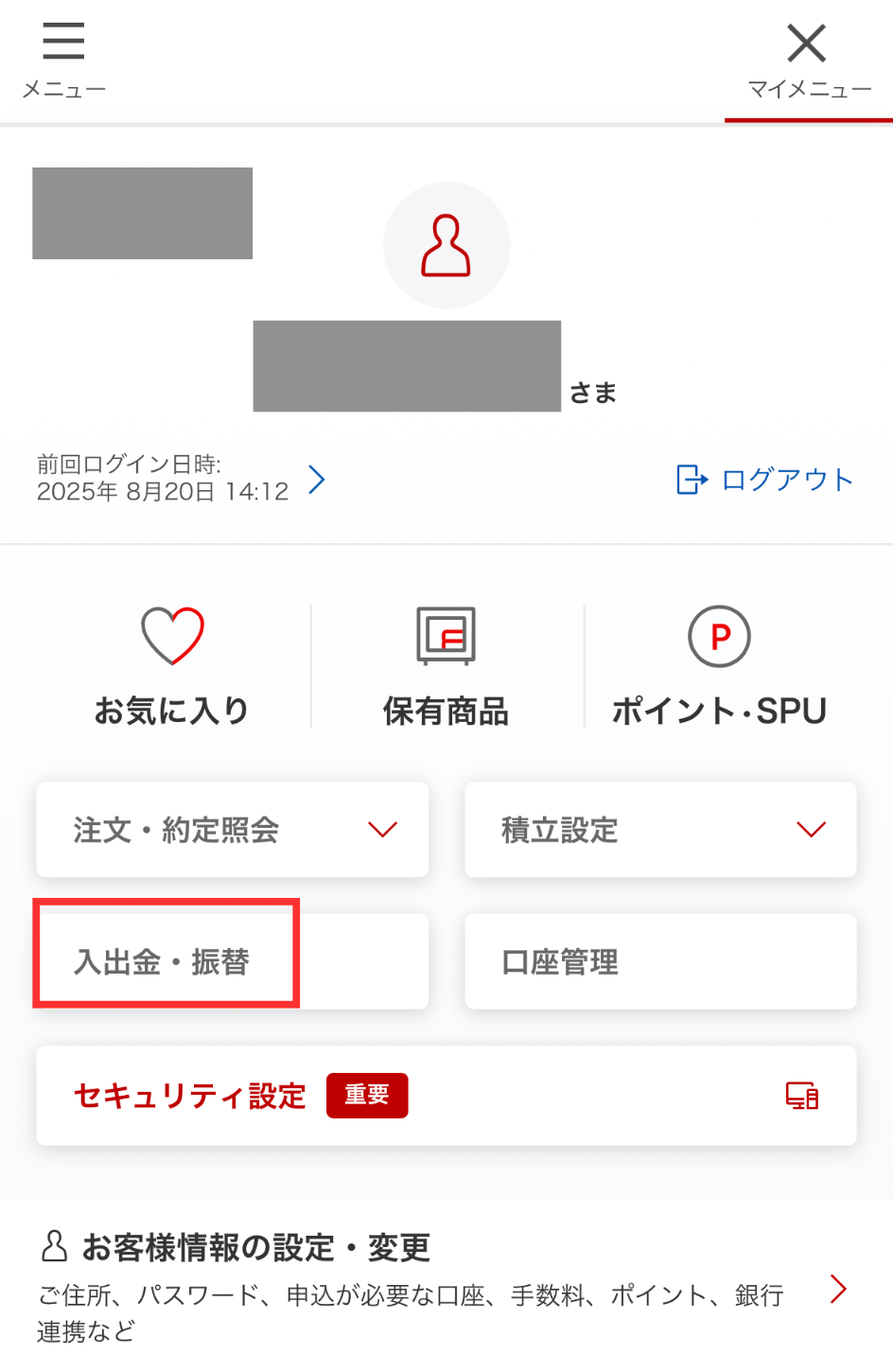
Task: Open お客様情報の設定・変更
Action: [446, 1287]
